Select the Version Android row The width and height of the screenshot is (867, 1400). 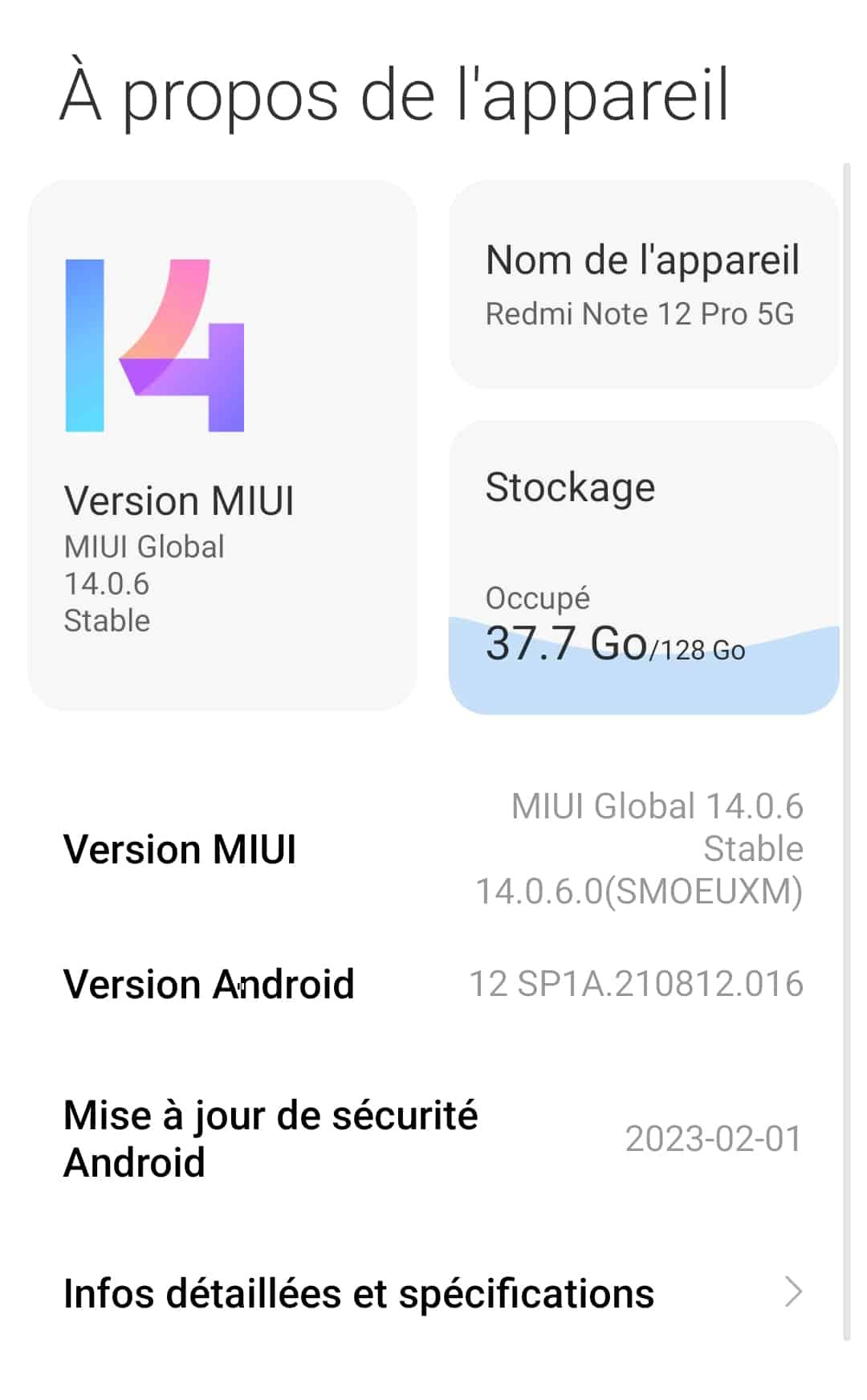(433, 983)
